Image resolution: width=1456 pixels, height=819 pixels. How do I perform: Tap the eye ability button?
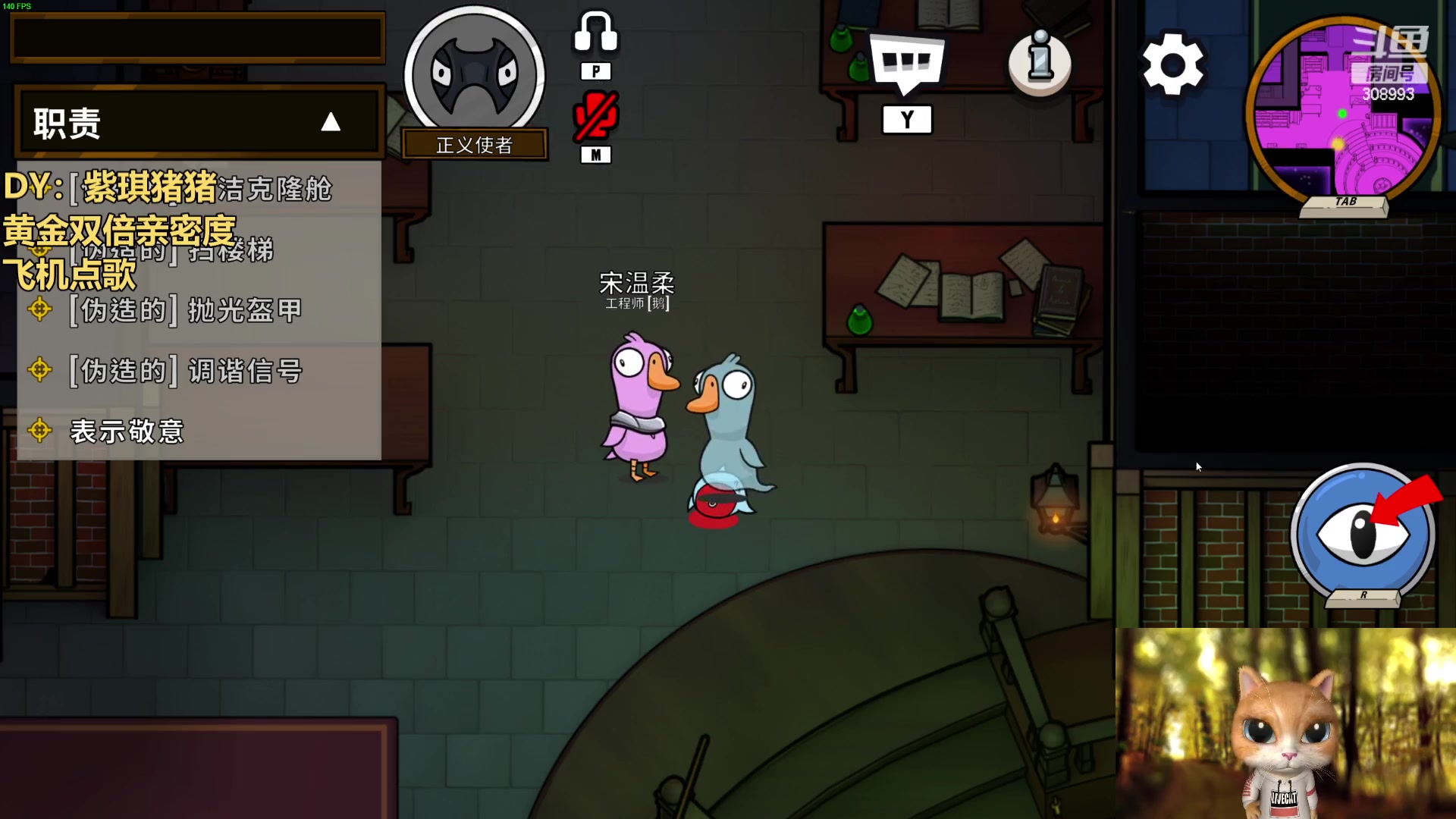(x=1362, y=533)
